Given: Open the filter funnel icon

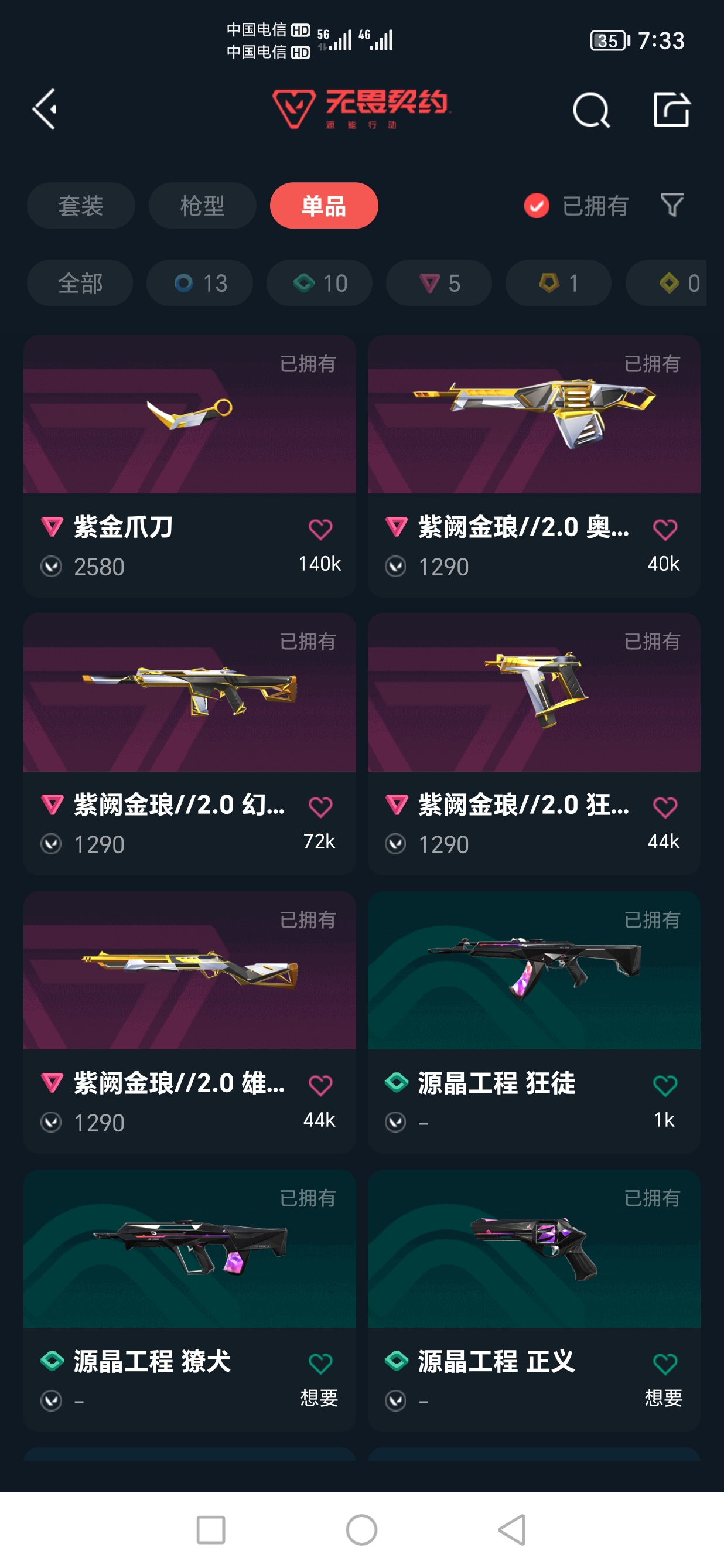Looking at the screenshot, I should (672, 205).
